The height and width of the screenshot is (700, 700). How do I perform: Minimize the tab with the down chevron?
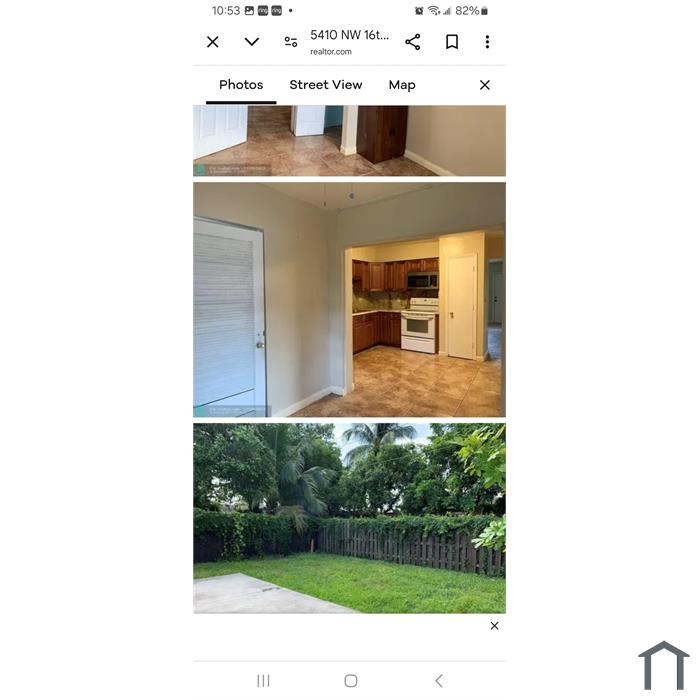(252, 42)
